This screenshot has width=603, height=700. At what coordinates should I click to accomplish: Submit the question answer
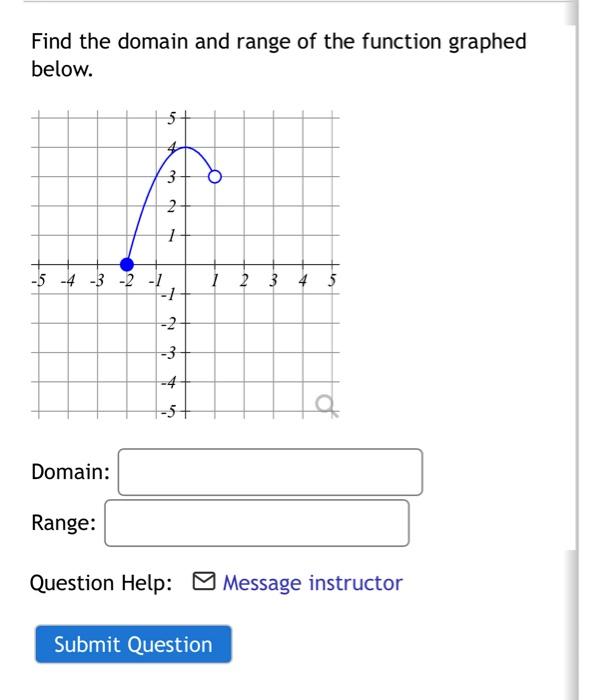coord(133,645)
